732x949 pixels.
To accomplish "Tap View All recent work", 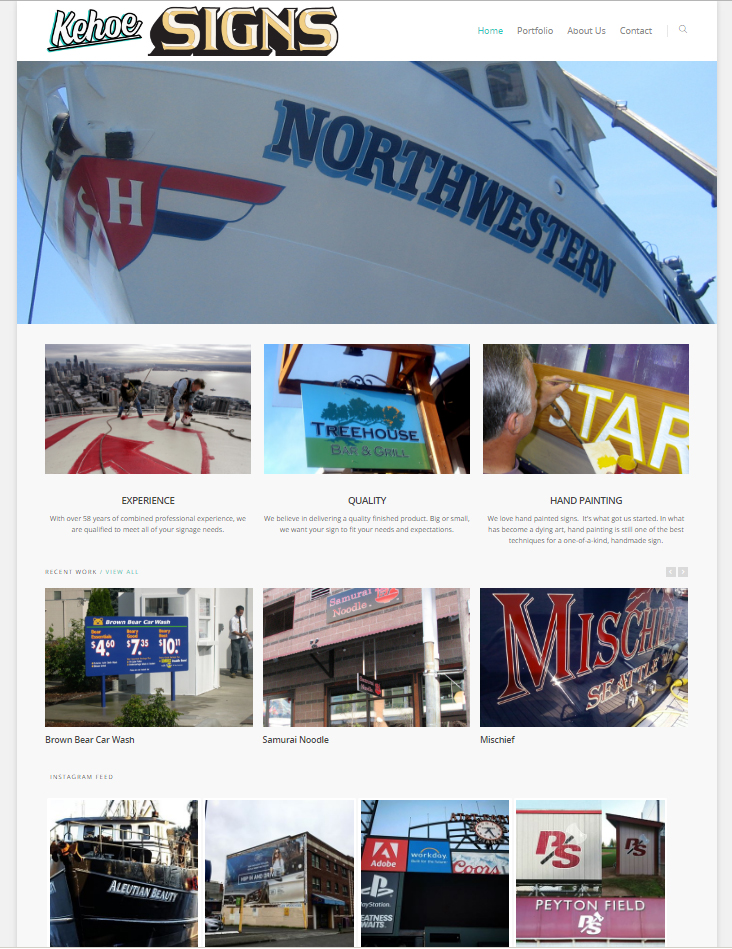I will tap(122, 572).
